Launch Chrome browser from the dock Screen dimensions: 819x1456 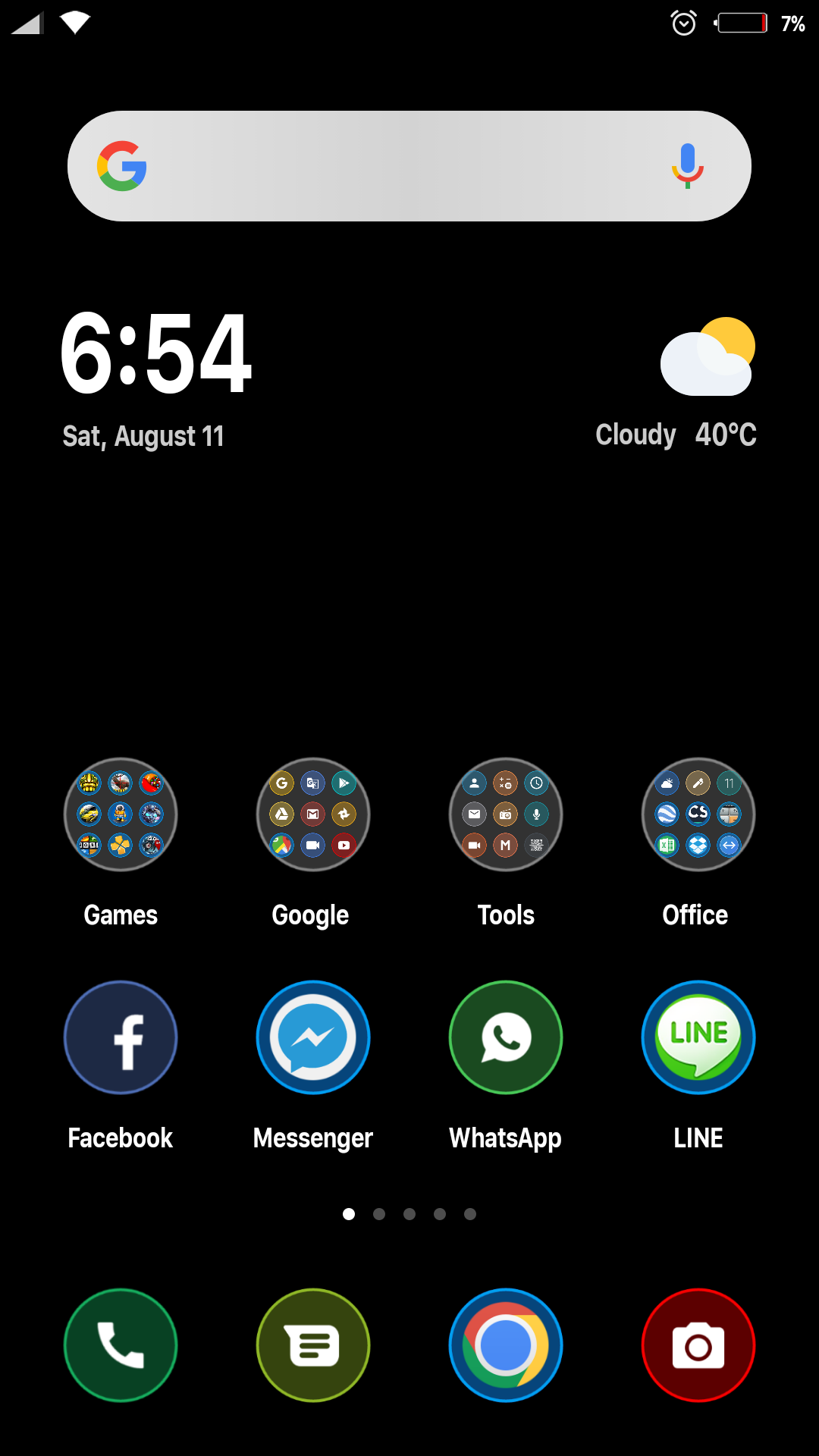click(506, 1345)
